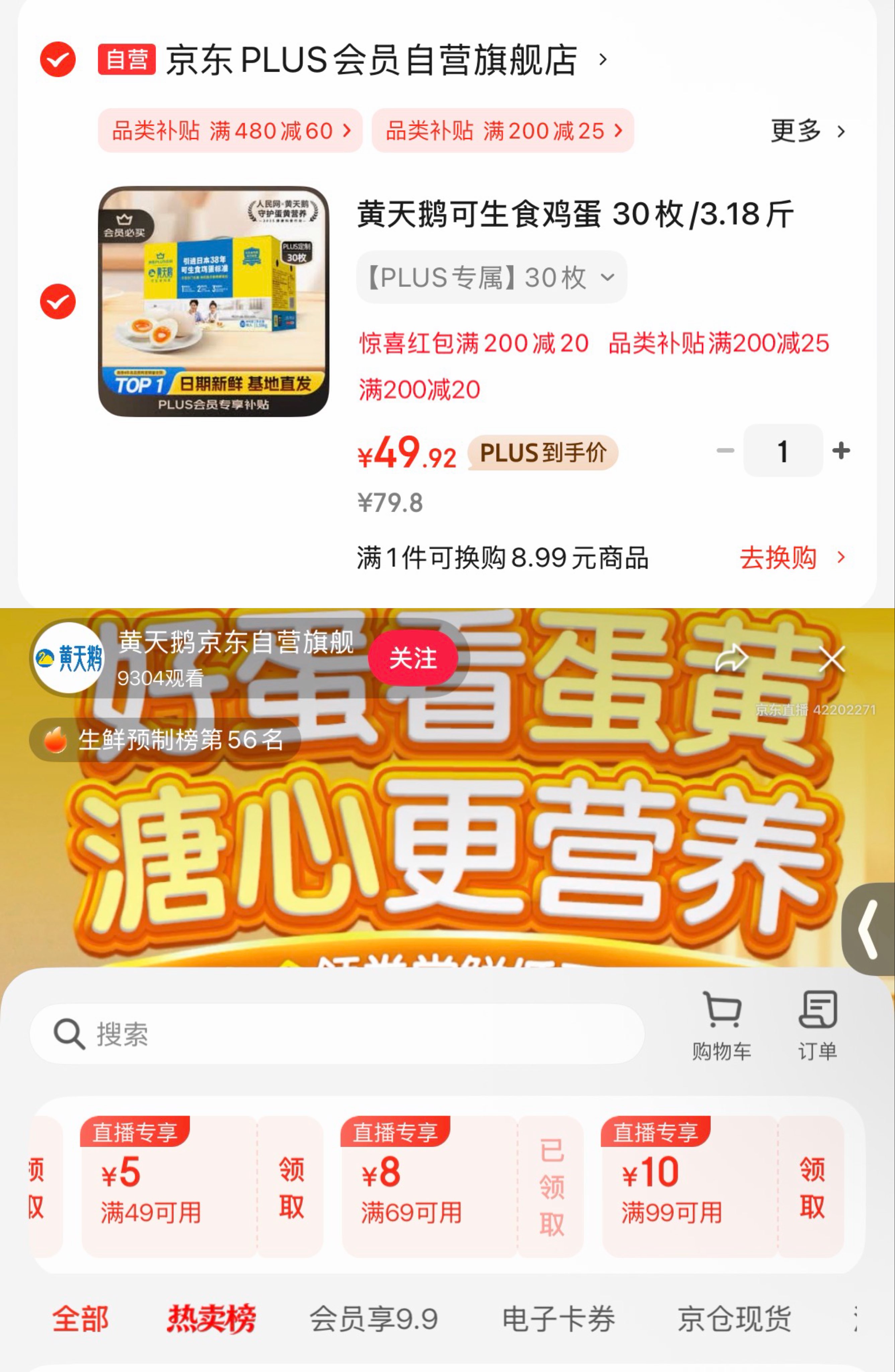Deselect the 黄天鹅 eggs item checkbox
Image resolution: width=895 pixels, height=1372 pixels.
pyautogui.click(x=58, y=301)
